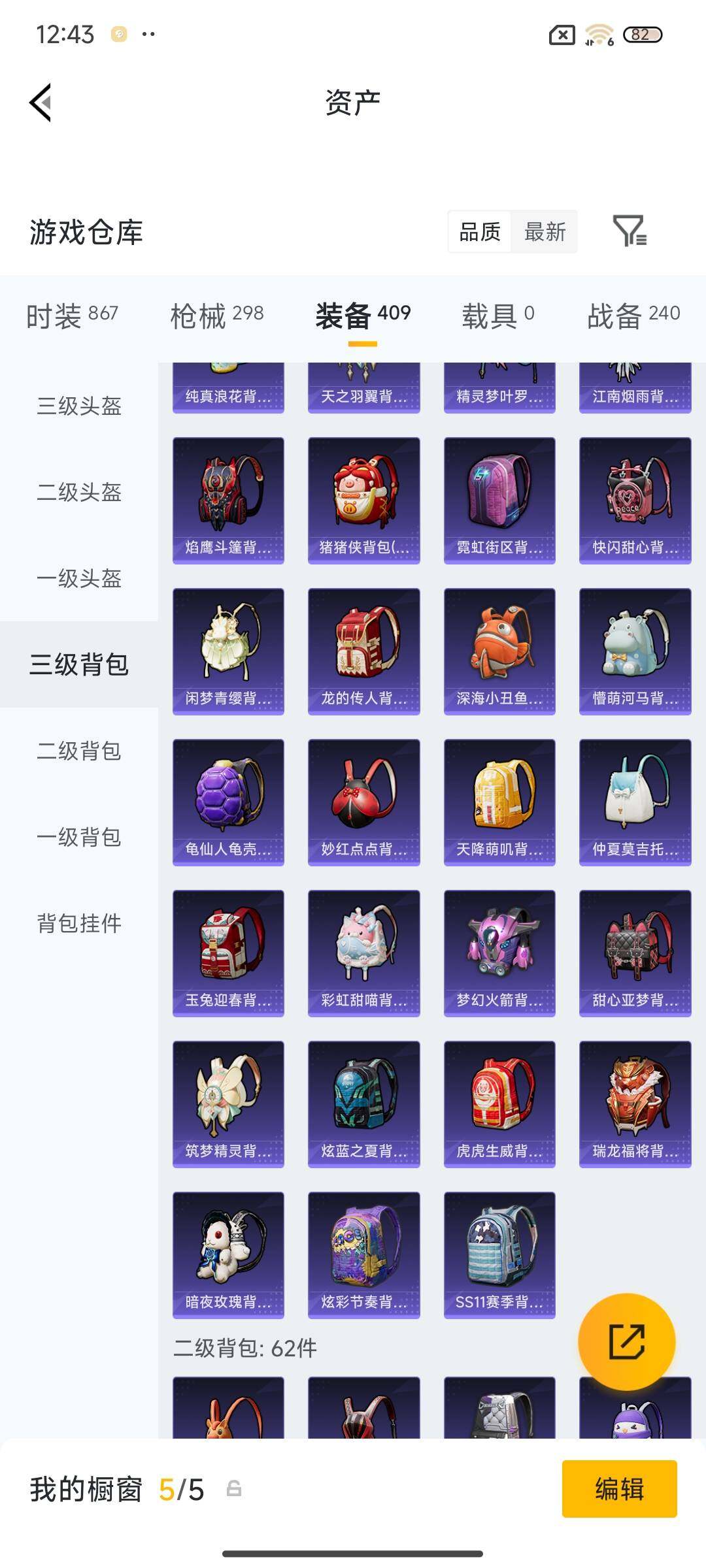Expand the 二级背包 category
This screenshot has height=1568, width=706.
click(x=78, y=752)
